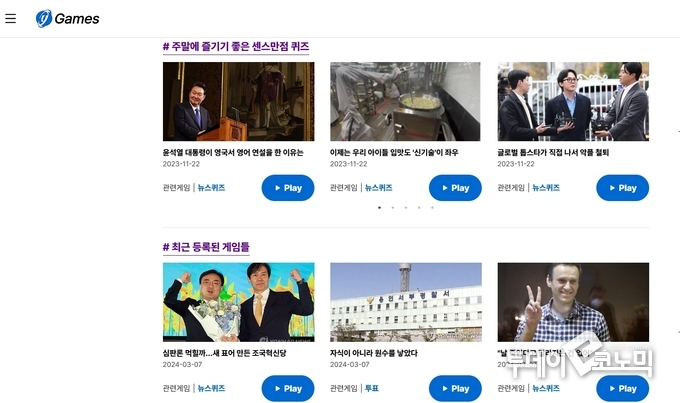This screenshot has width=680, height=403.
Task: Play the 조국혁신당 news quiz
Action: (287, 388)
